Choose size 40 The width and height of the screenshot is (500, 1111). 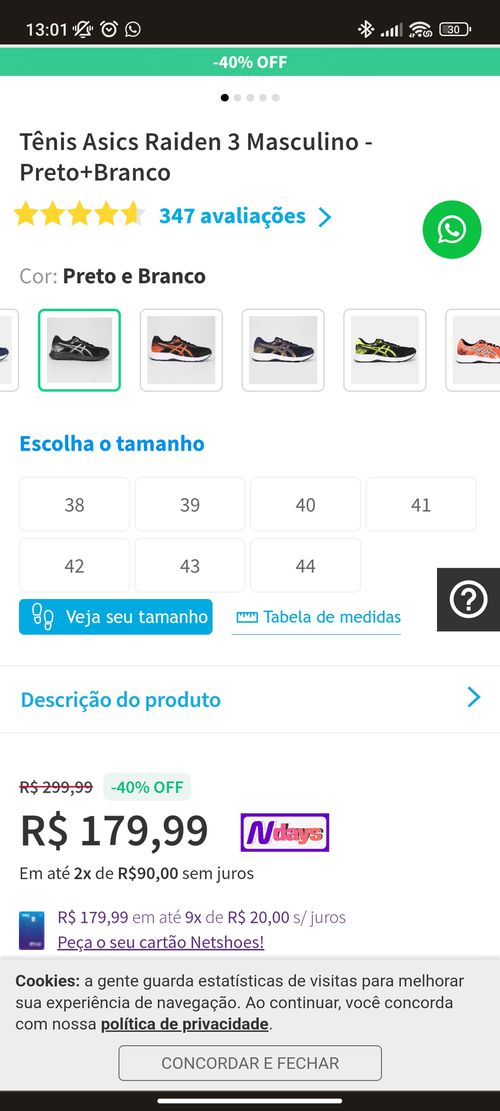click(x=305, y=504)
